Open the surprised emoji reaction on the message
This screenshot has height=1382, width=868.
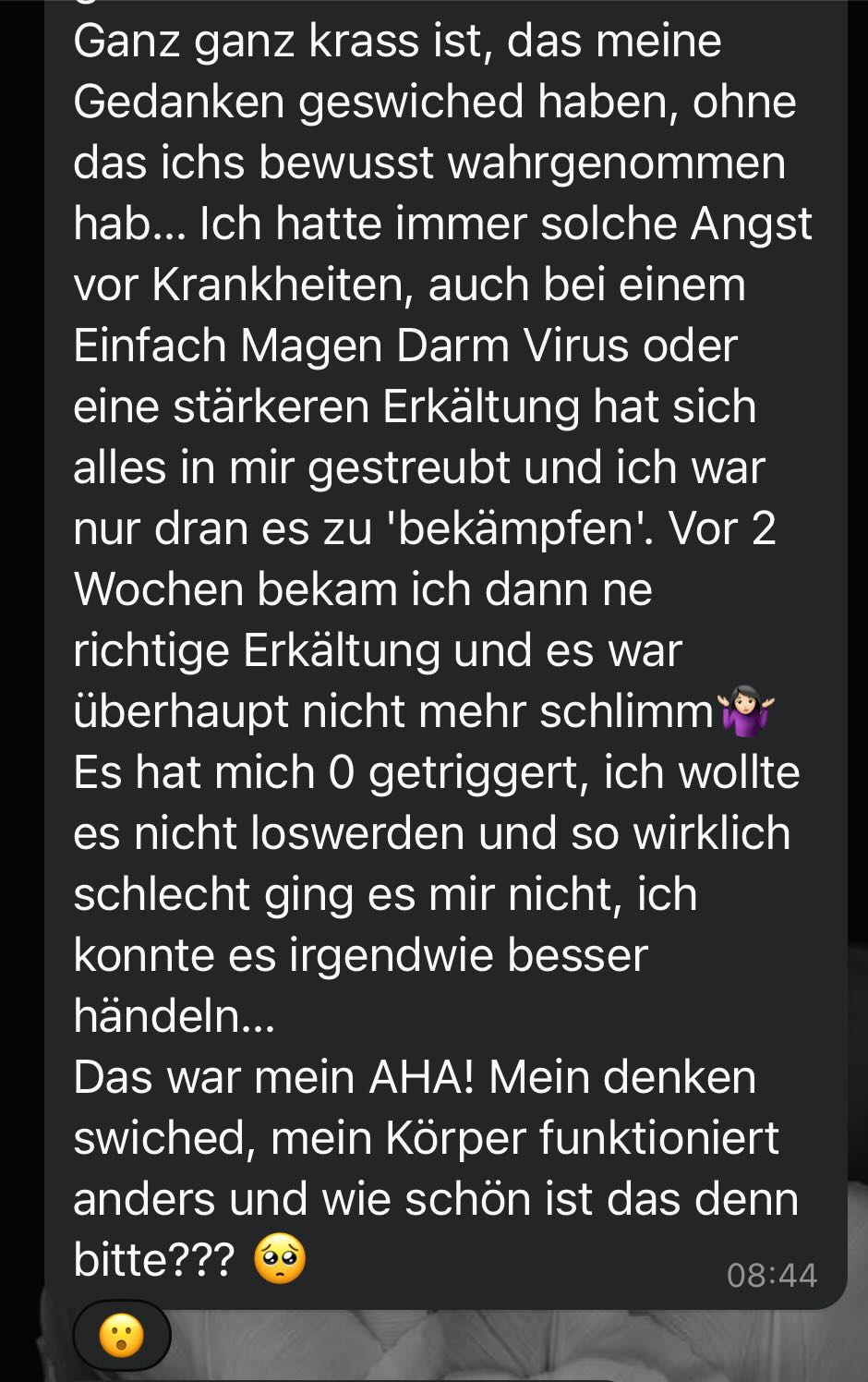coord(122,1336)
